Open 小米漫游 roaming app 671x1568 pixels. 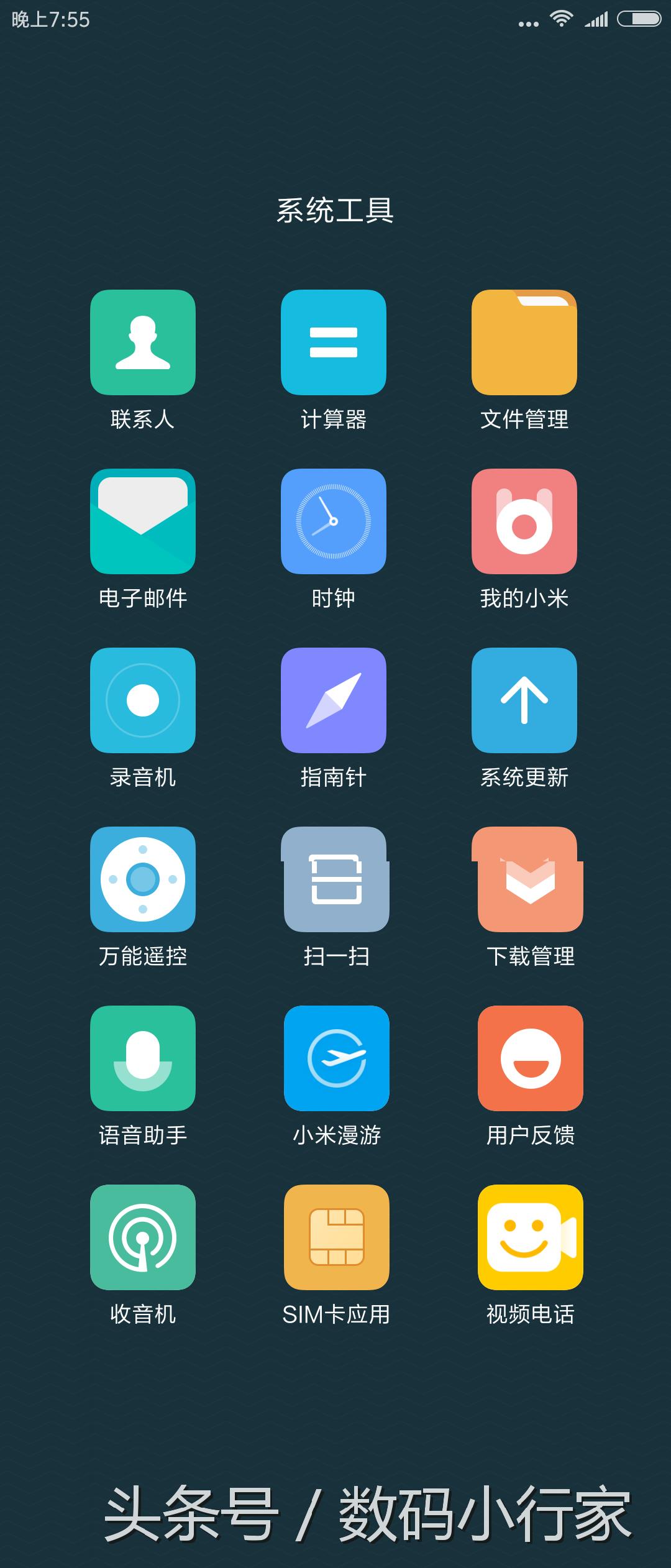pos(337,1058)
